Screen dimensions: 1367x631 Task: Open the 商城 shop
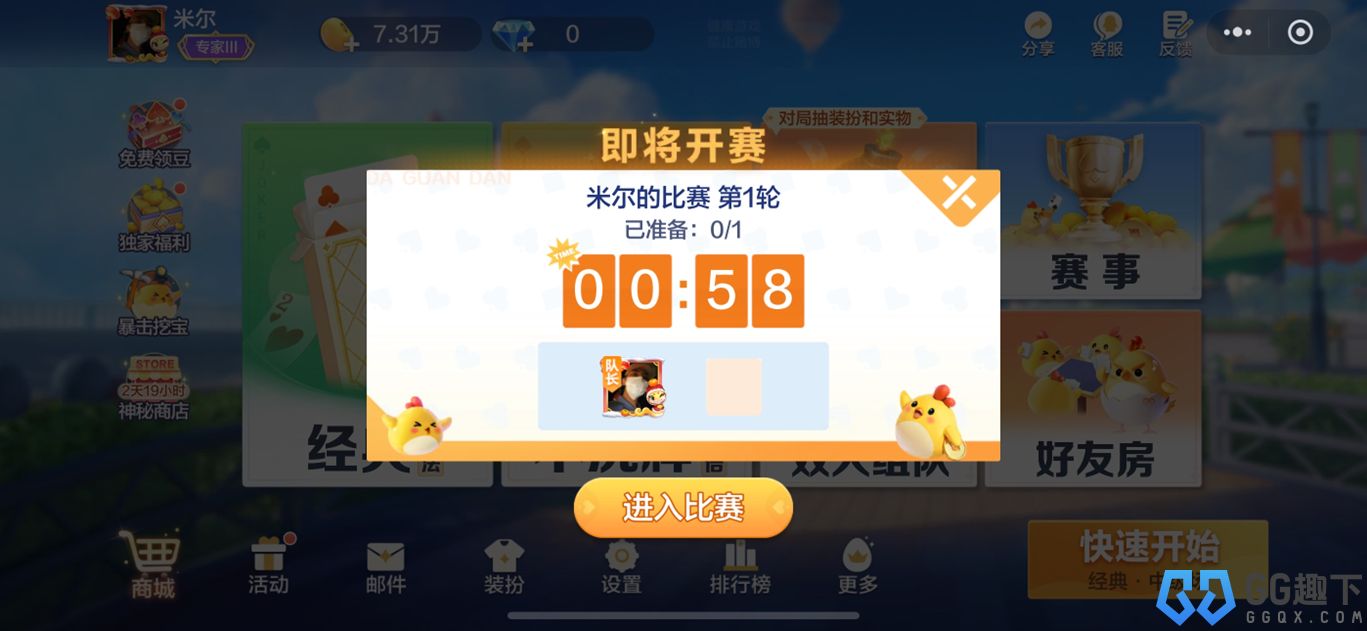click(x=152, y=563)
